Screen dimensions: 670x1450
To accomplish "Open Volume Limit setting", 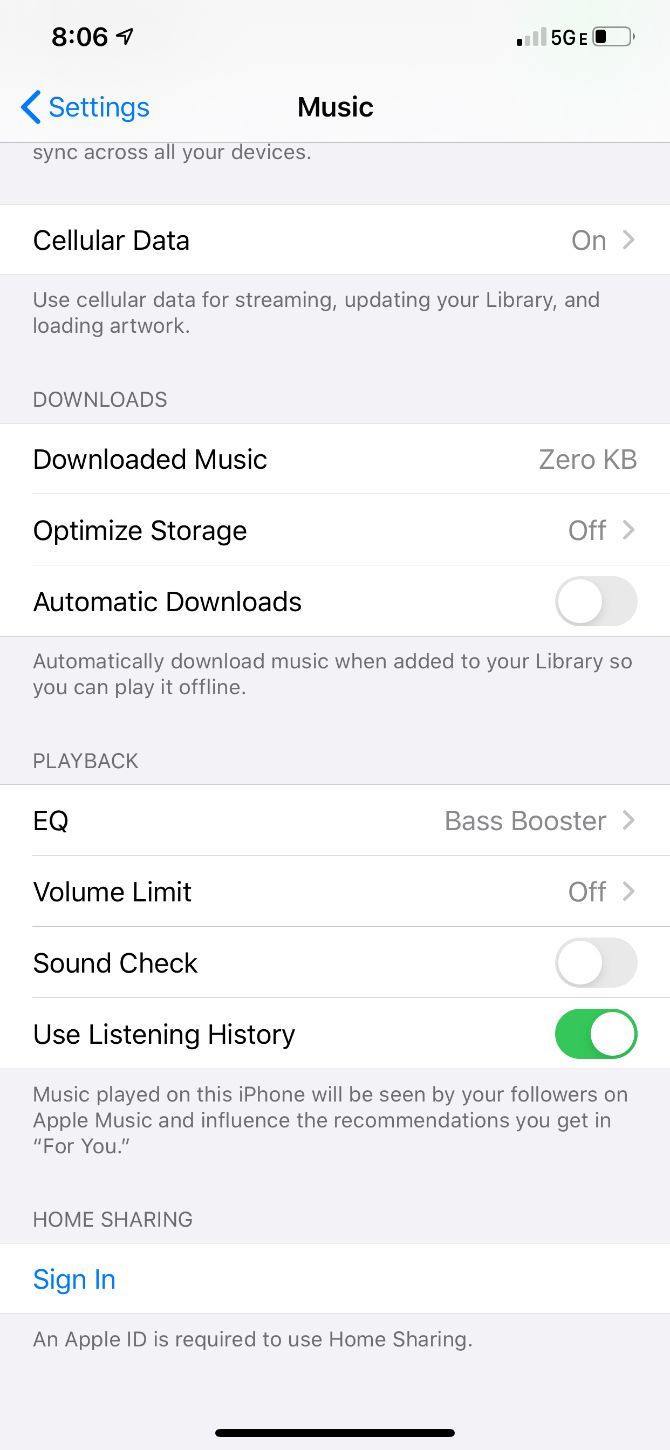I will point(334,892).
